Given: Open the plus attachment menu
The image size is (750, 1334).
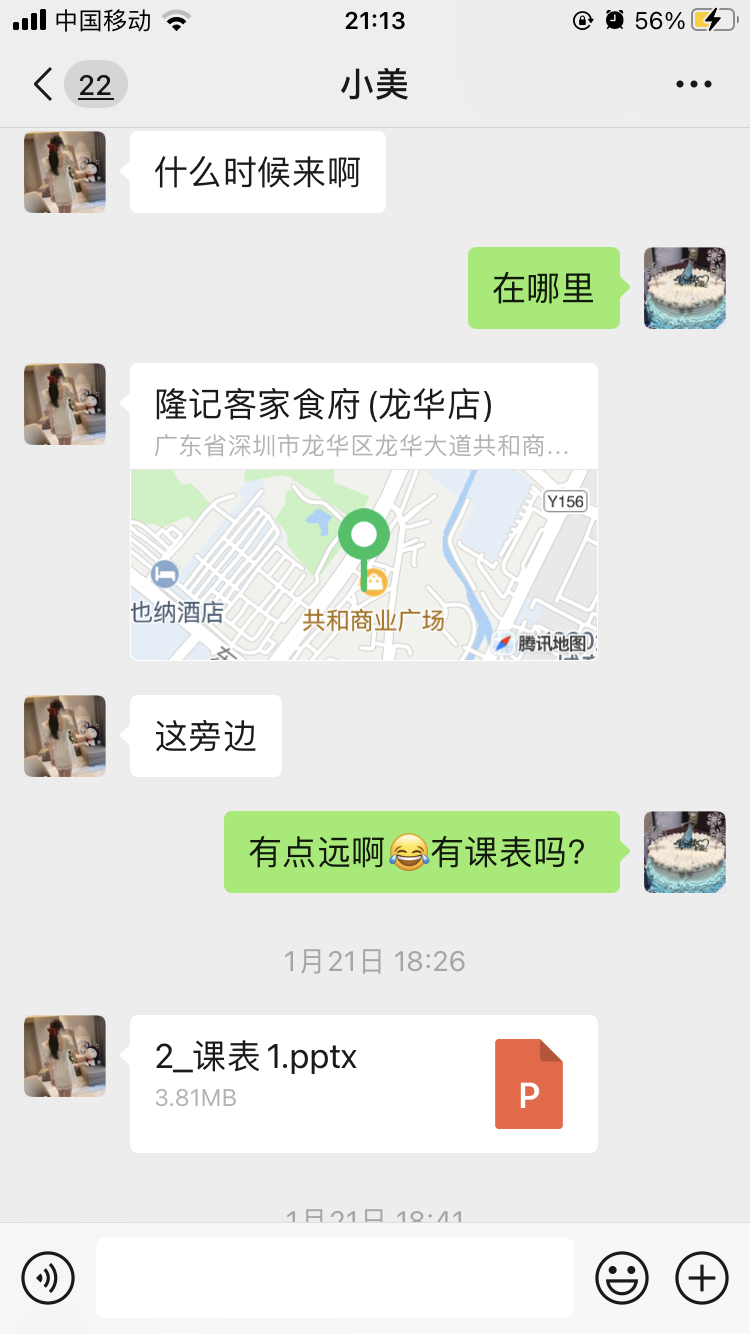Looking at the screenshot, I should [x=701, y=1277].
